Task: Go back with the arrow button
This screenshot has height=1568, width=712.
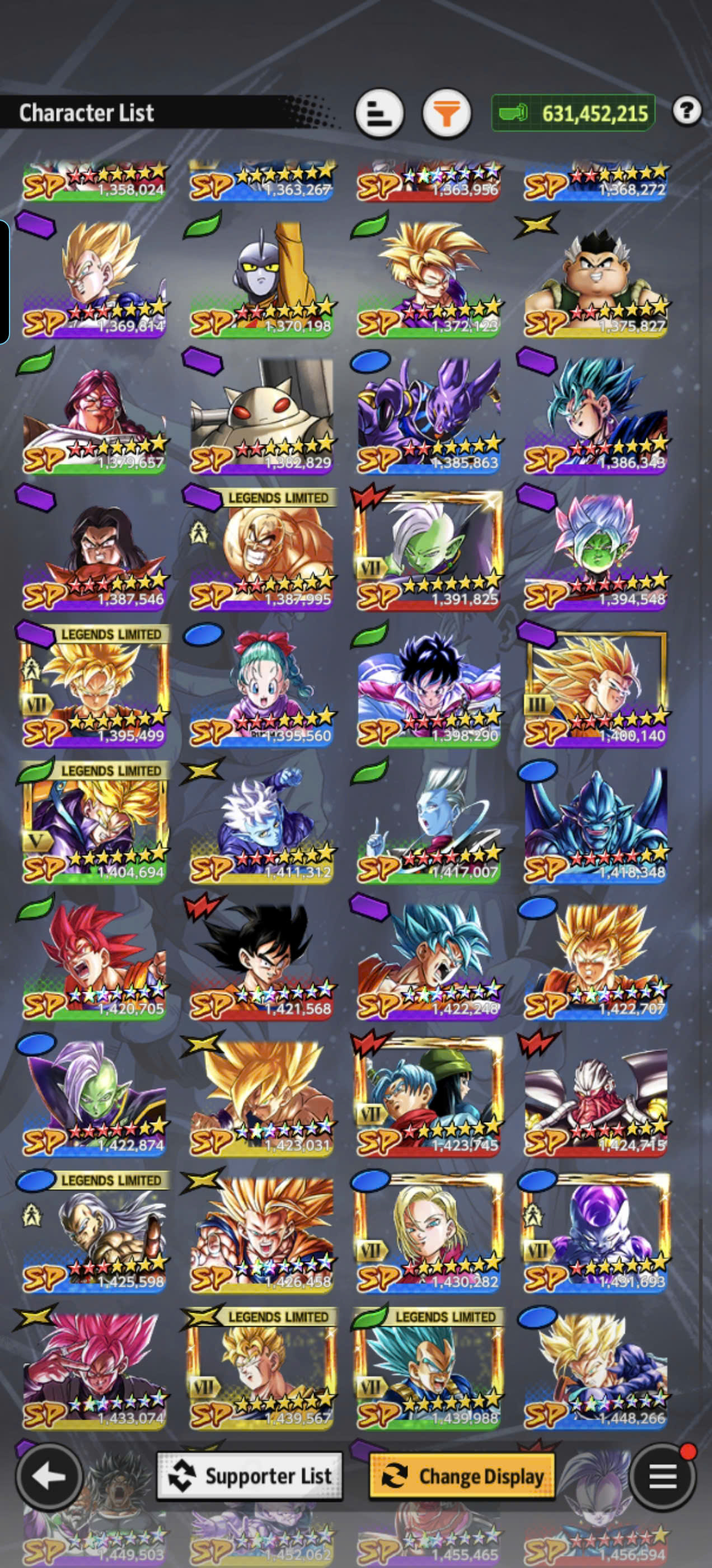Action: pos(49,1477)
